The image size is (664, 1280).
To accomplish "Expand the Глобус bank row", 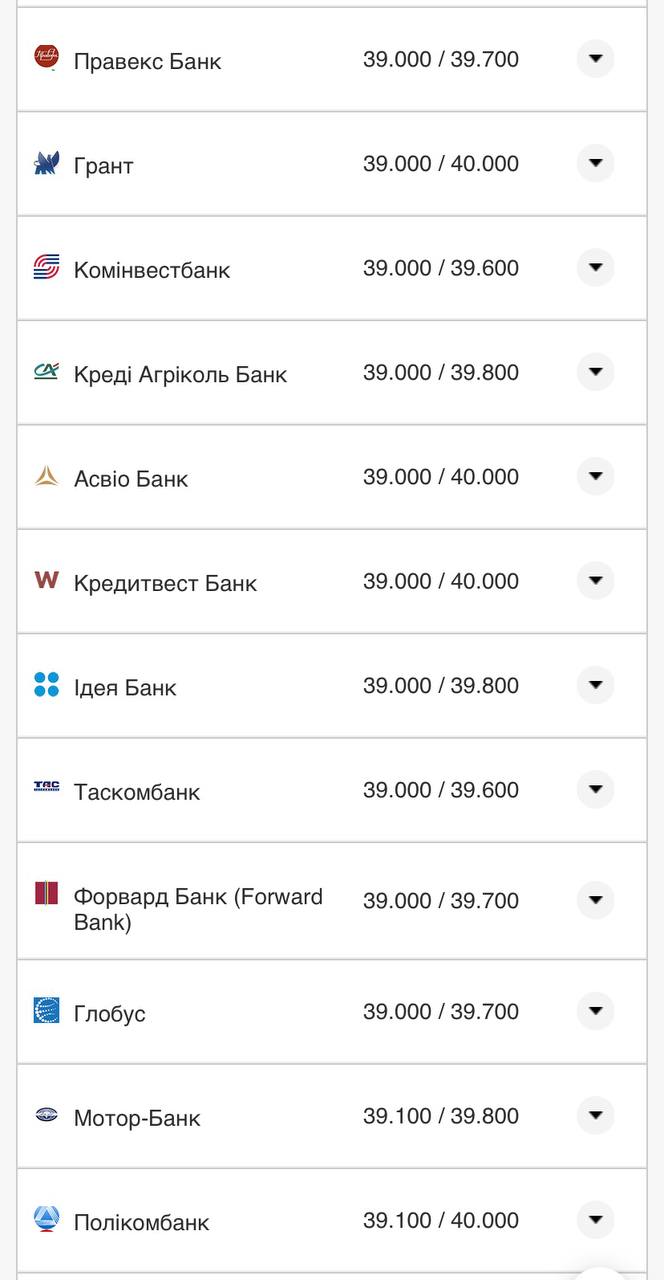I will 595,1011.
